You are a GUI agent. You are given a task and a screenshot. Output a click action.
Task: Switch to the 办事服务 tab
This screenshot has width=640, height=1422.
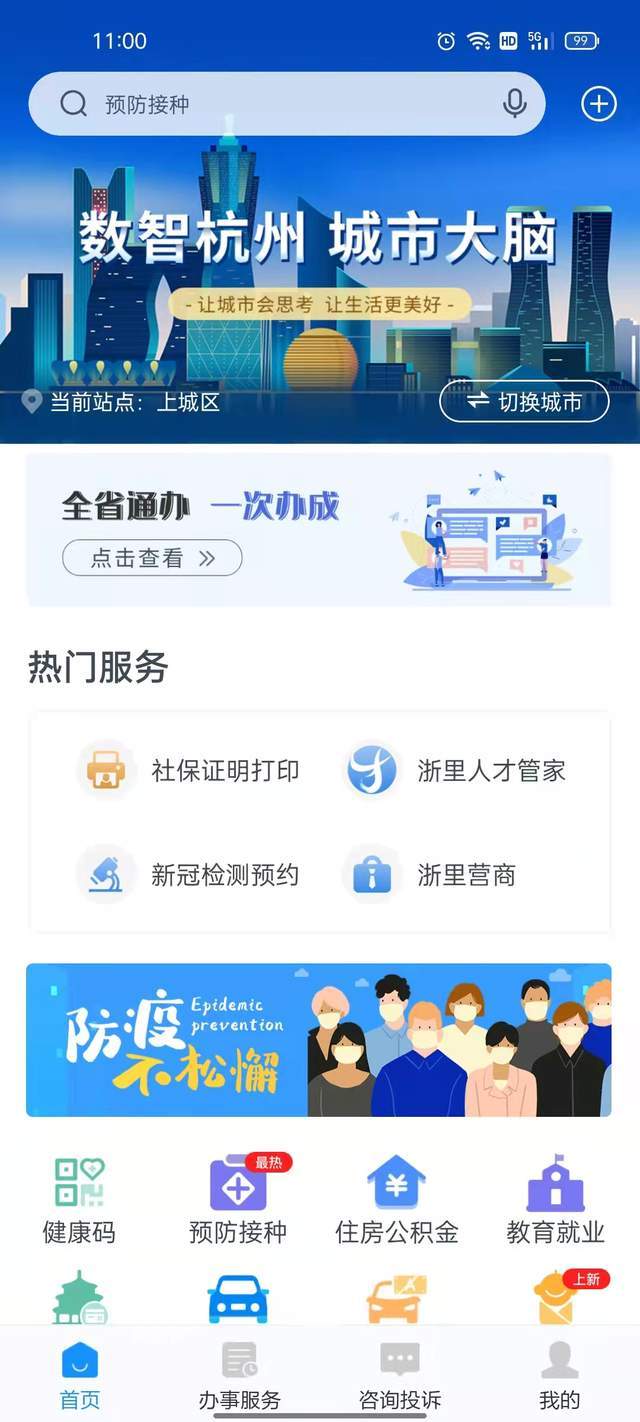click(x=239, y=1376)
